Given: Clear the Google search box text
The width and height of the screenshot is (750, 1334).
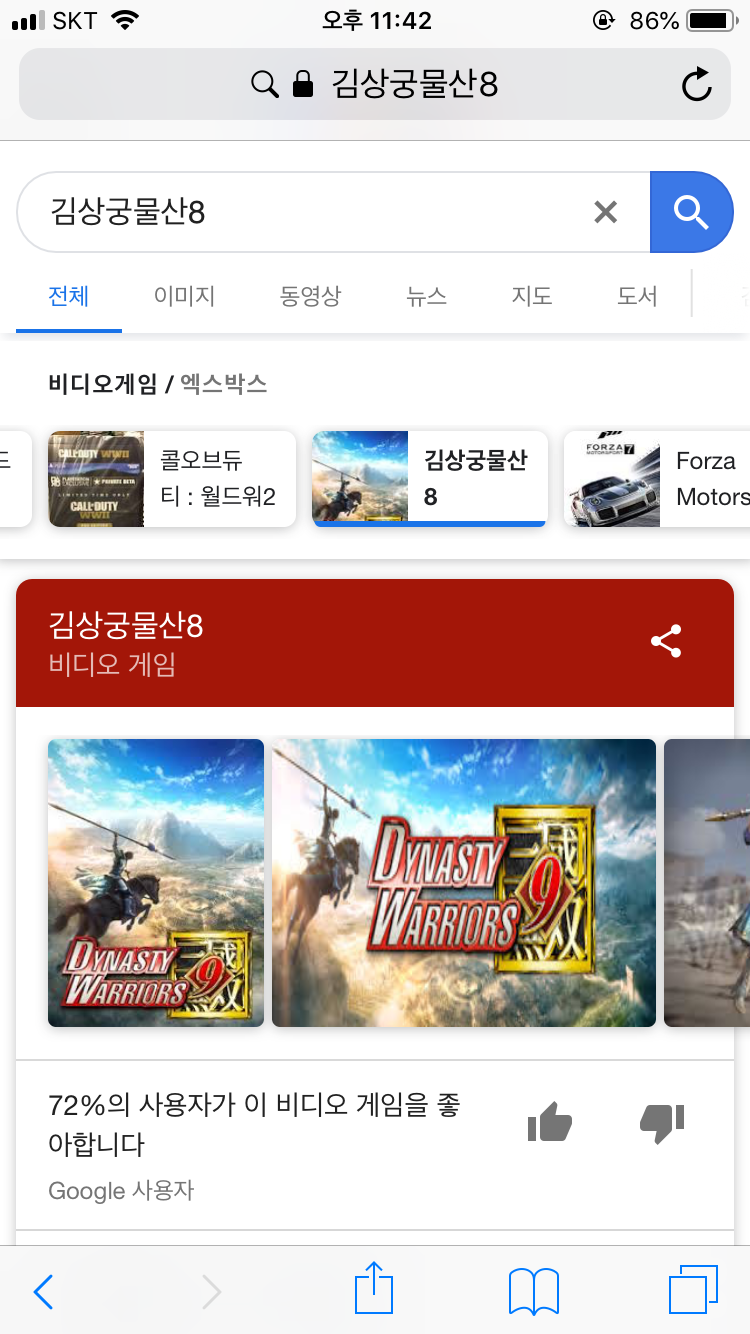Looking at the screenshot, I should [605, 212].
